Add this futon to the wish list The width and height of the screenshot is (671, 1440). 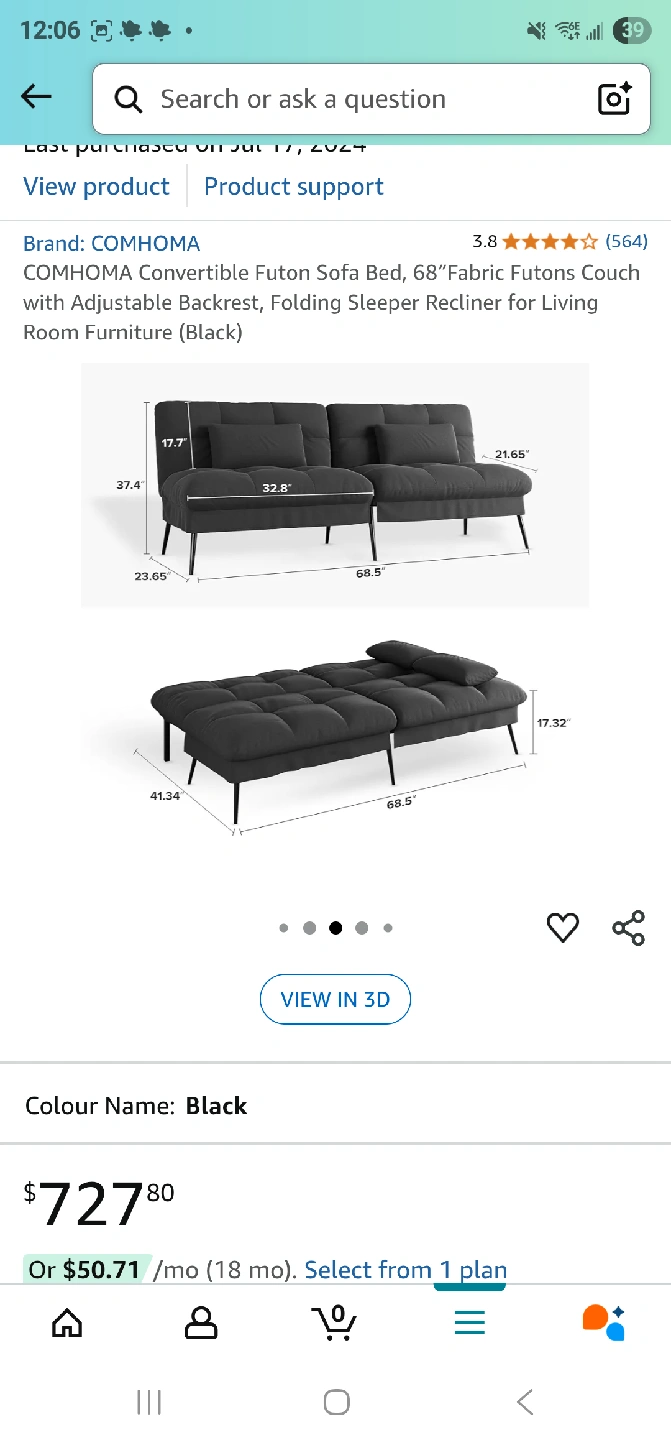point(563,928)
